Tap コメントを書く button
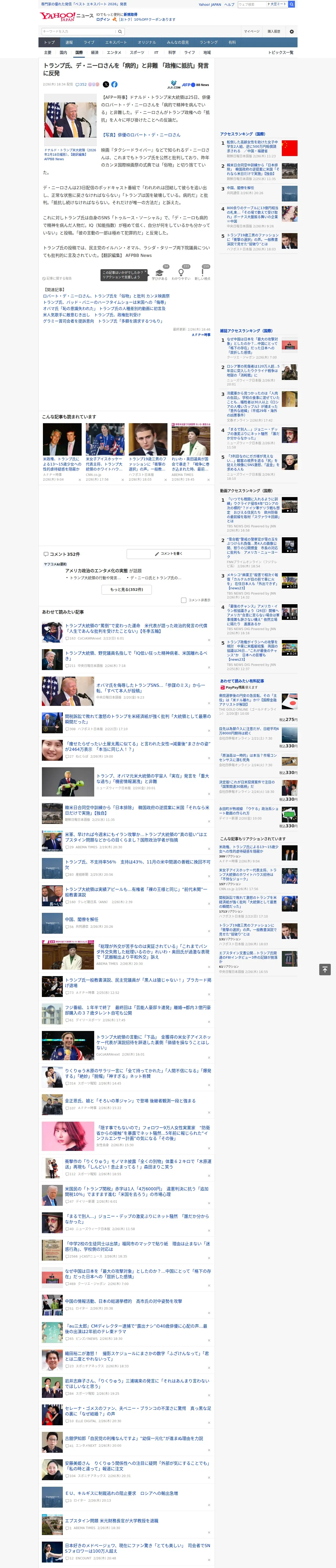The height and width of the screenshot is (1568, 336). 168,554
